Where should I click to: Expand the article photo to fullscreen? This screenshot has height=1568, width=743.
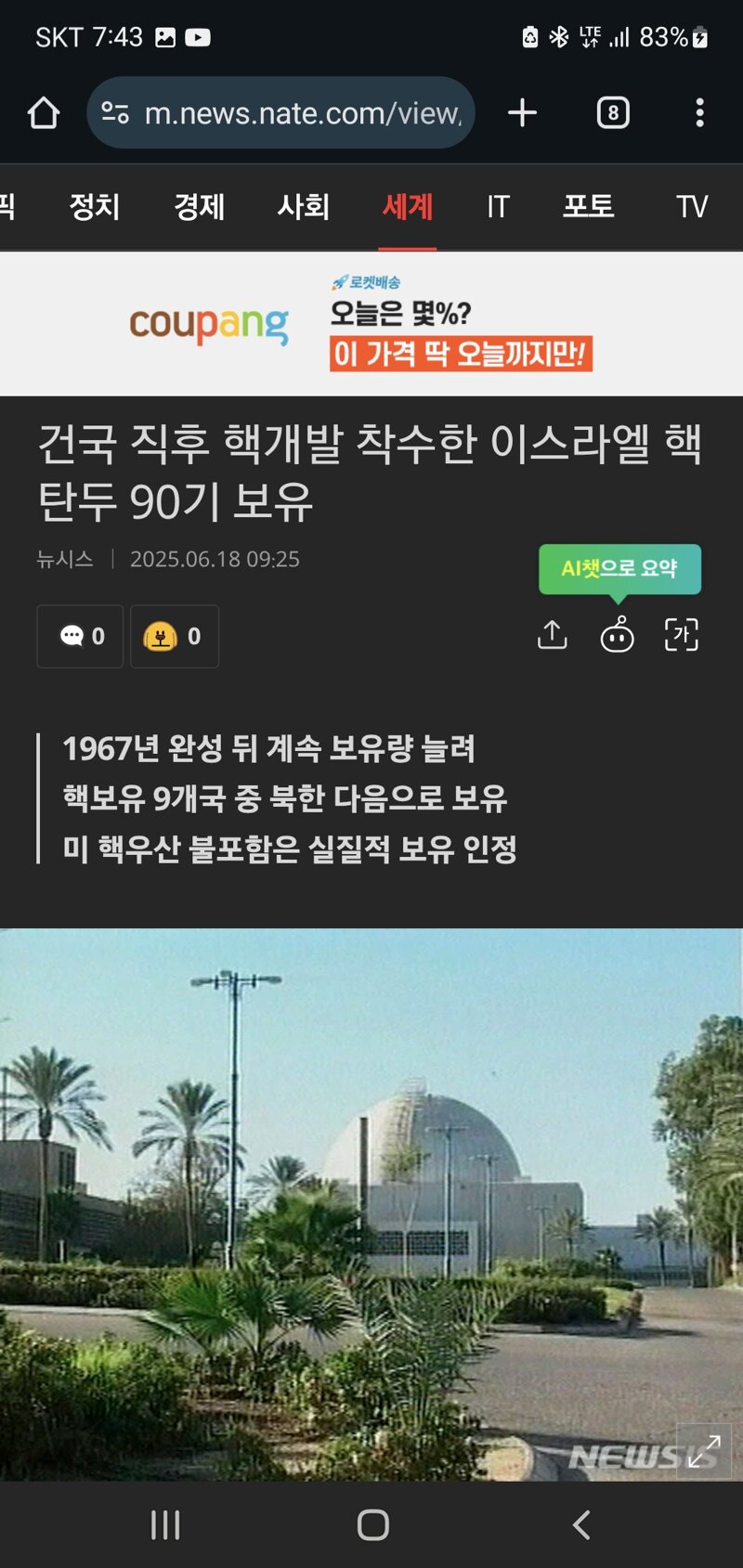704,1451
